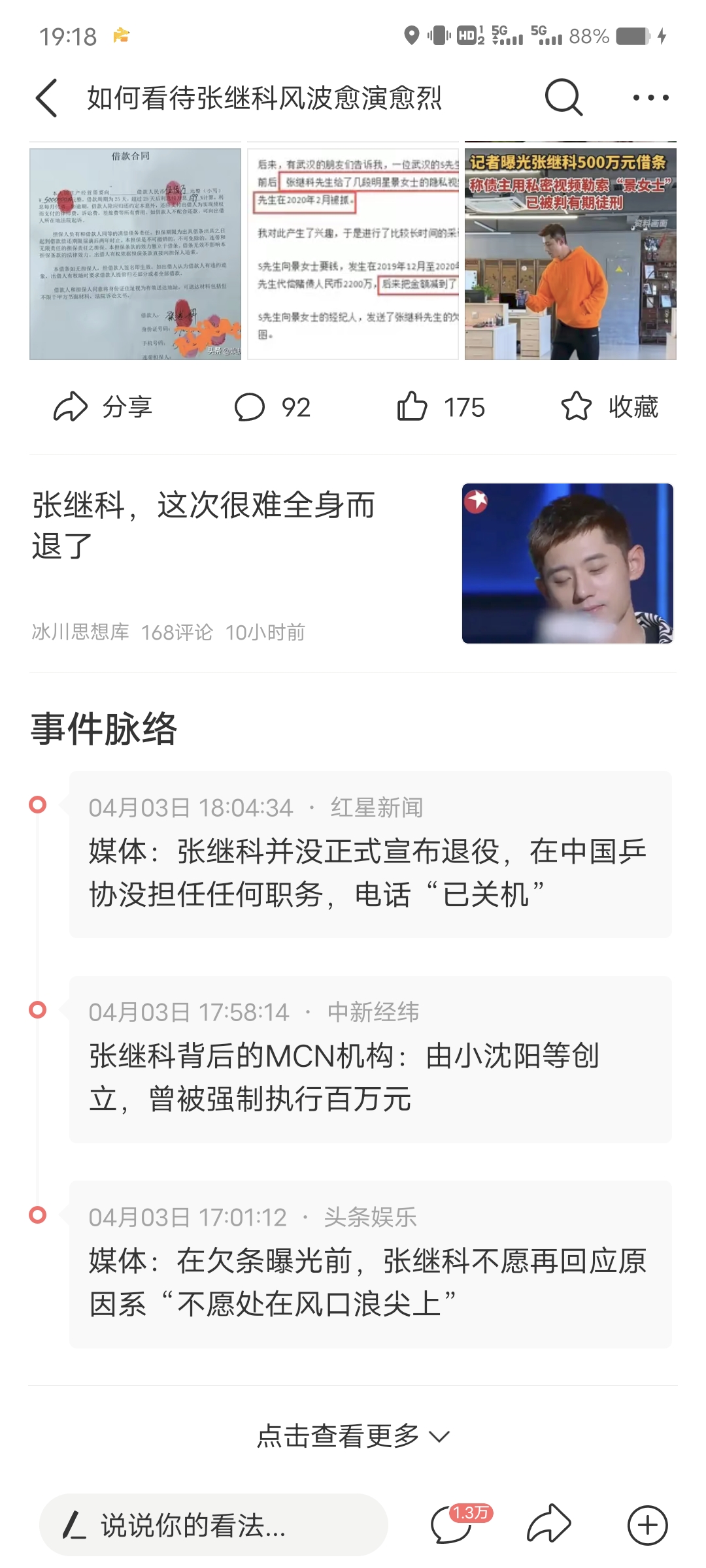Tap the 说说你的看法 comment field
This screenshot has height=1568, width=706.
tap(213, 1525)
